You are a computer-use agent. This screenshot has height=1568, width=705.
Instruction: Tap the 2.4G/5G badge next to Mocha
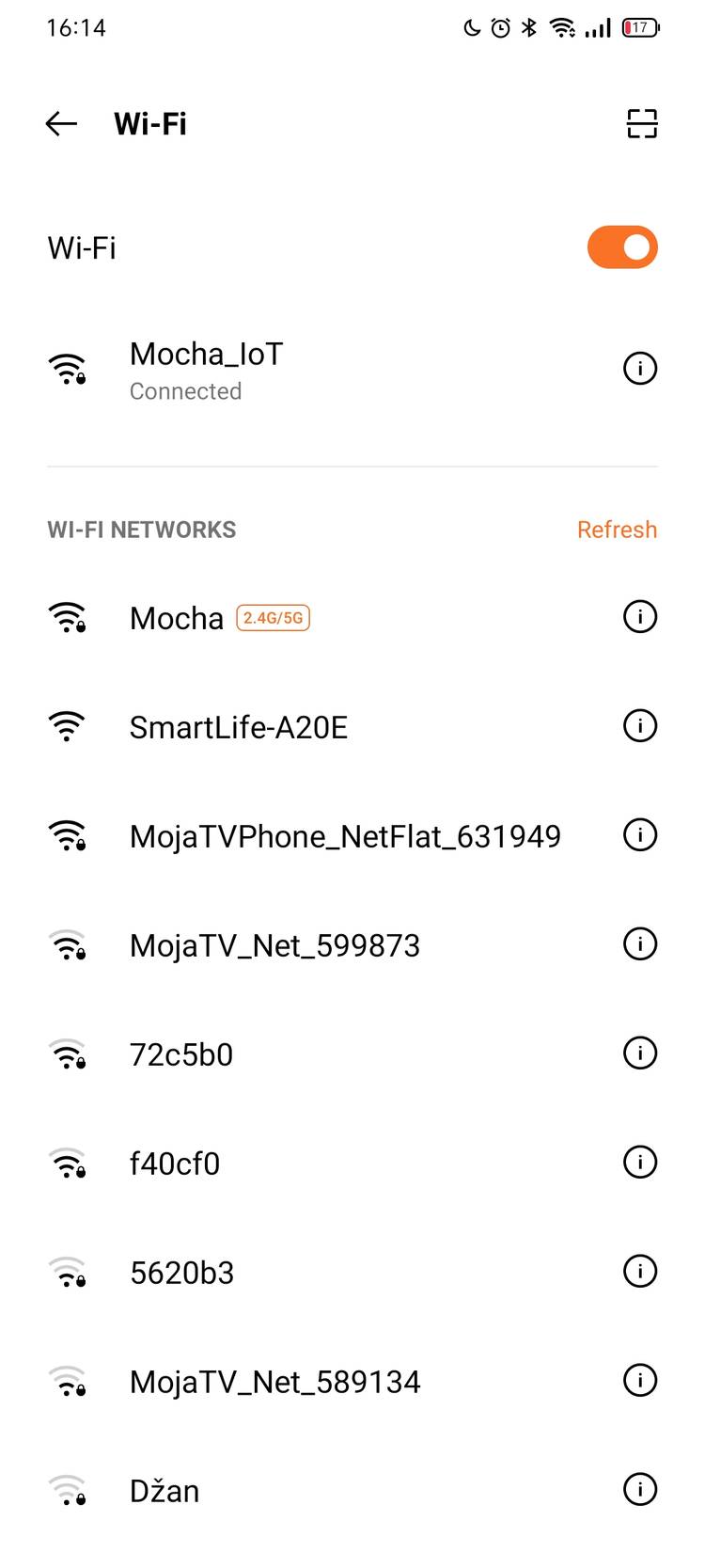[273, 618]
